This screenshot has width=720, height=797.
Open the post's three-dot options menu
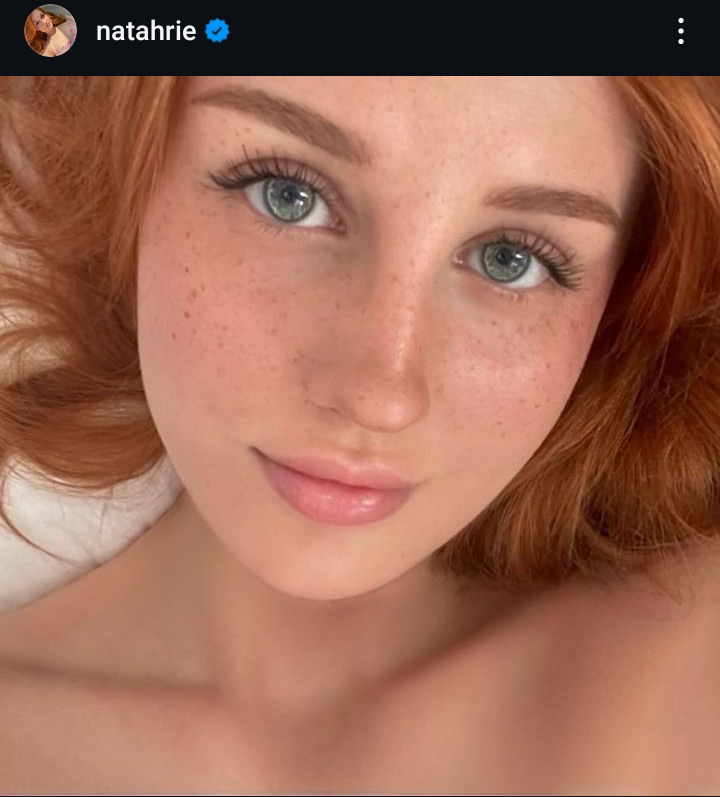(680, 31)
